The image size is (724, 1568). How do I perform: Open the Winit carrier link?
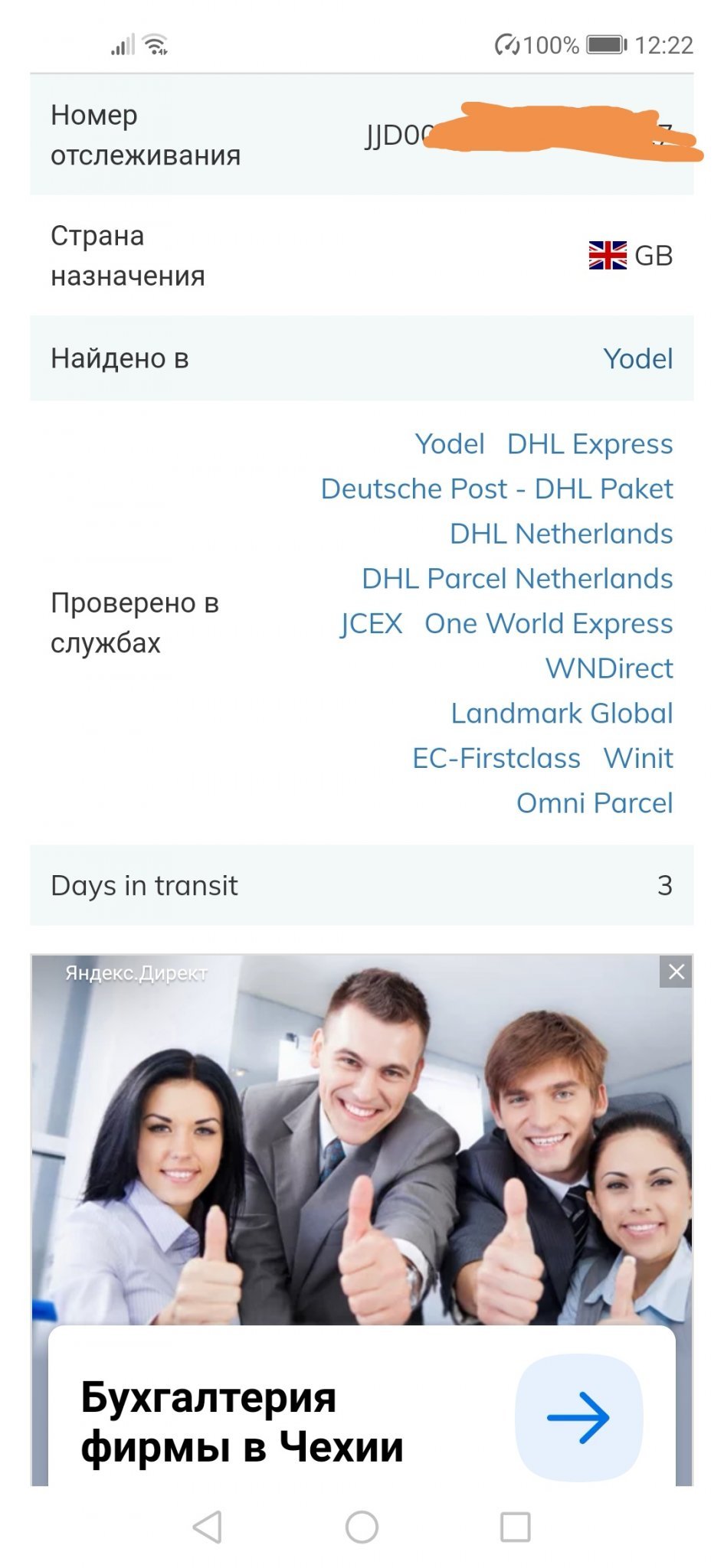click(638, 758)
